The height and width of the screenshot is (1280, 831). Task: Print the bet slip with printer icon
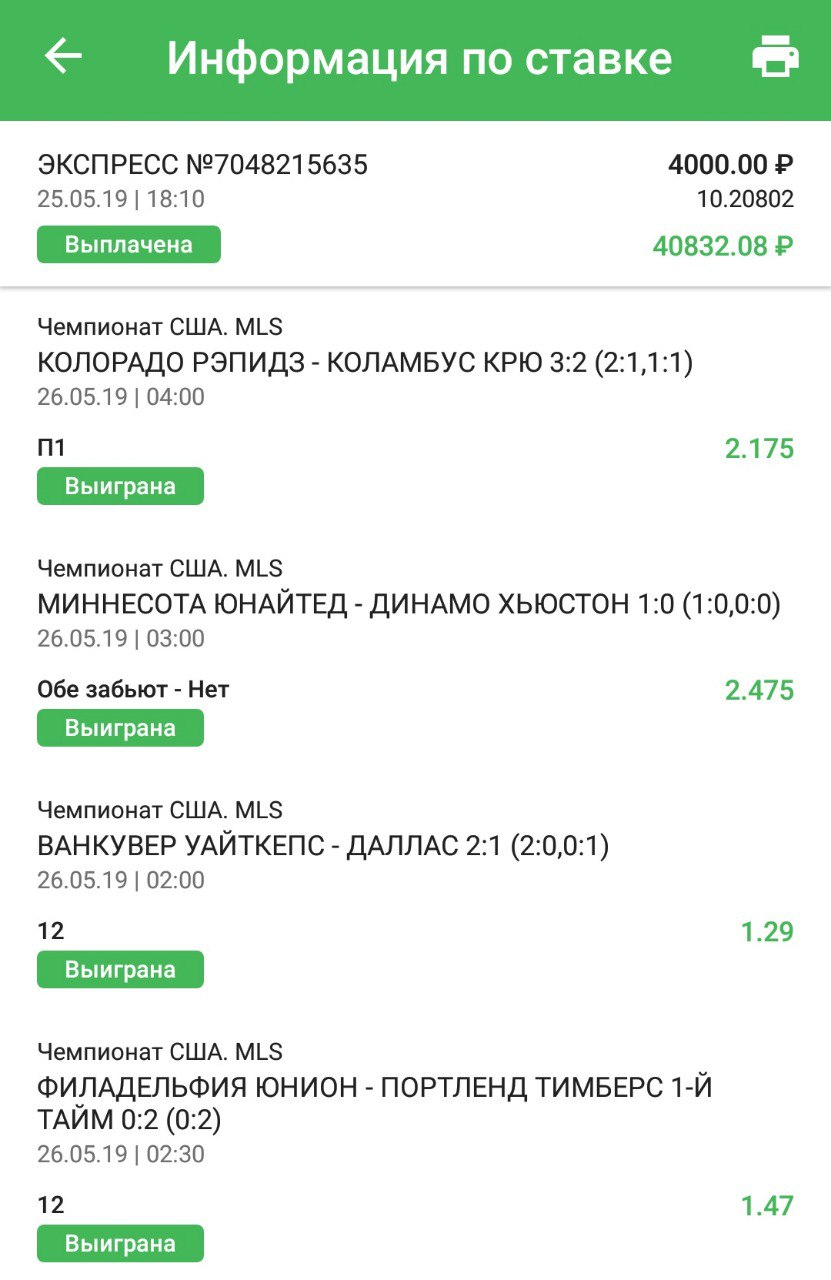775,58
